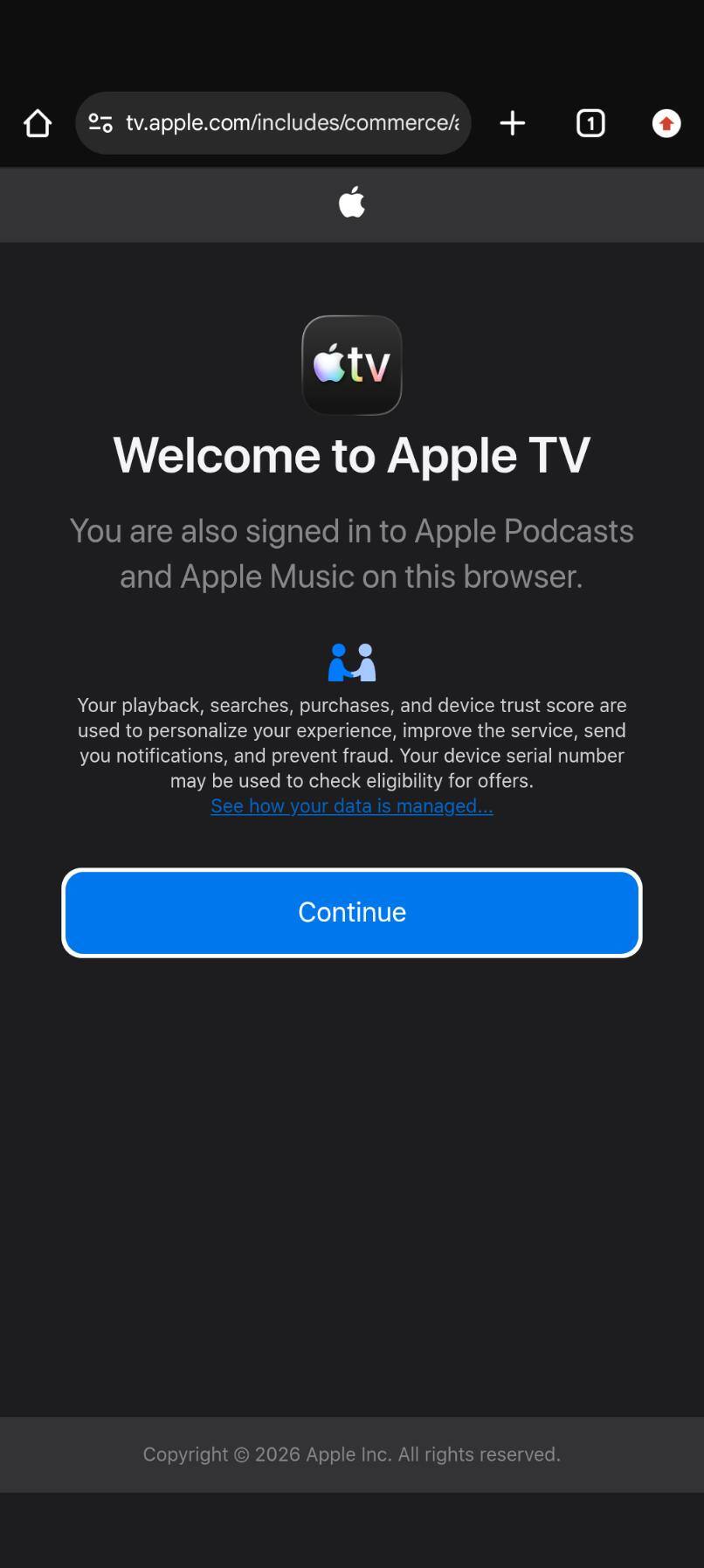This screenshot has width=704, height=1568.
Task: Tap Continue to proceed to Apple TV
Action: (x=352, y=912)
